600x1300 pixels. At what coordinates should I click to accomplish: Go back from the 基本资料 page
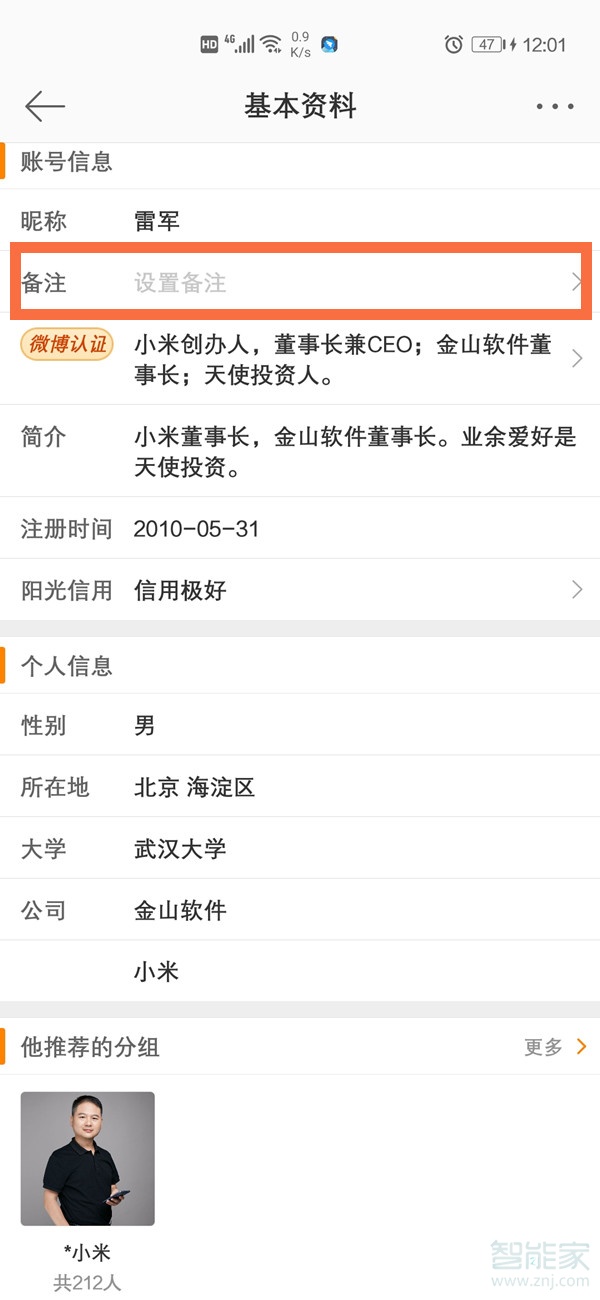45,106
